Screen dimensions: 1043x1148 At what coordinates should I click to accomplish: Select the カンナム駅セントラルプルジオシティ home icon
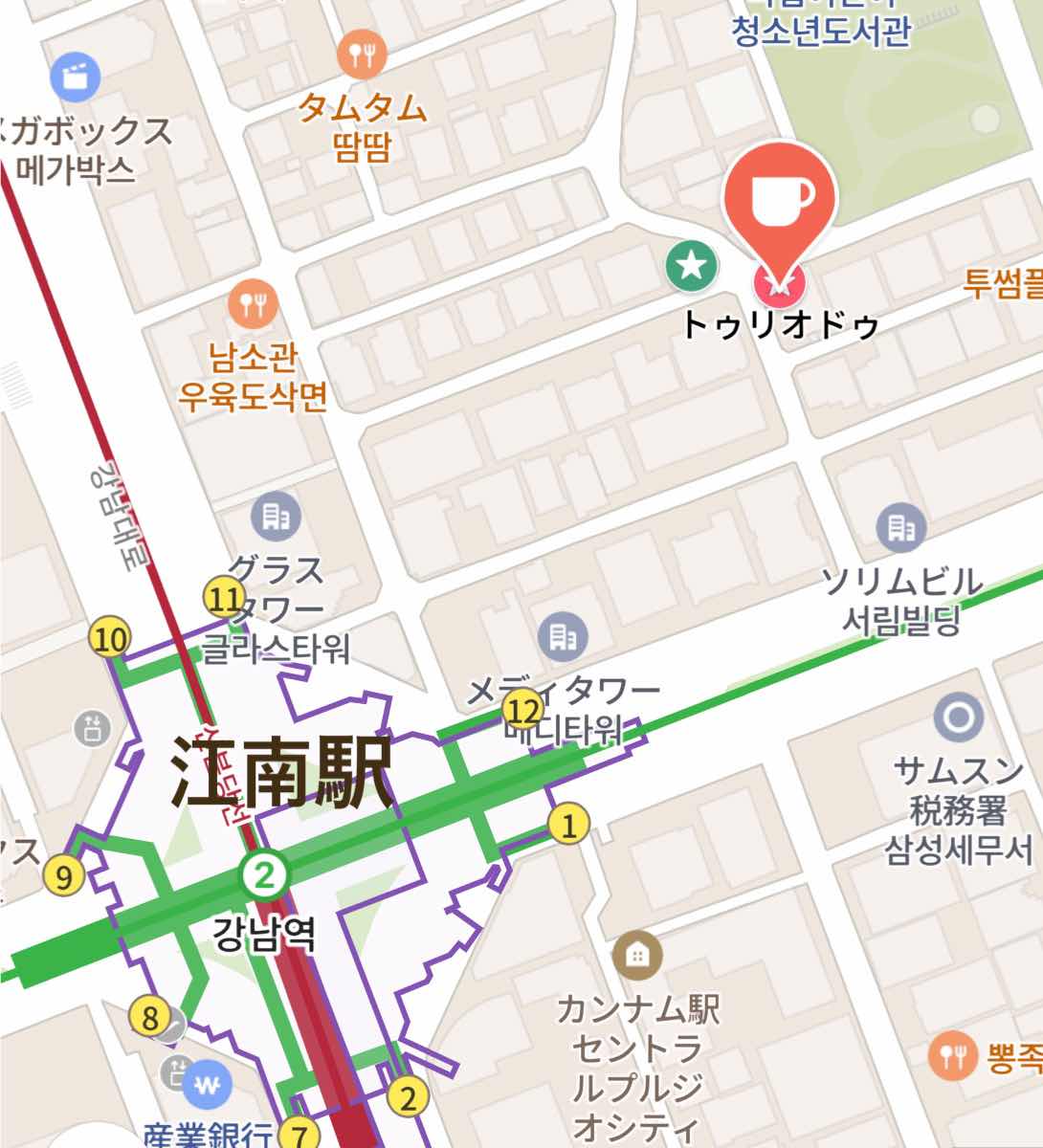tap(636, 955)
